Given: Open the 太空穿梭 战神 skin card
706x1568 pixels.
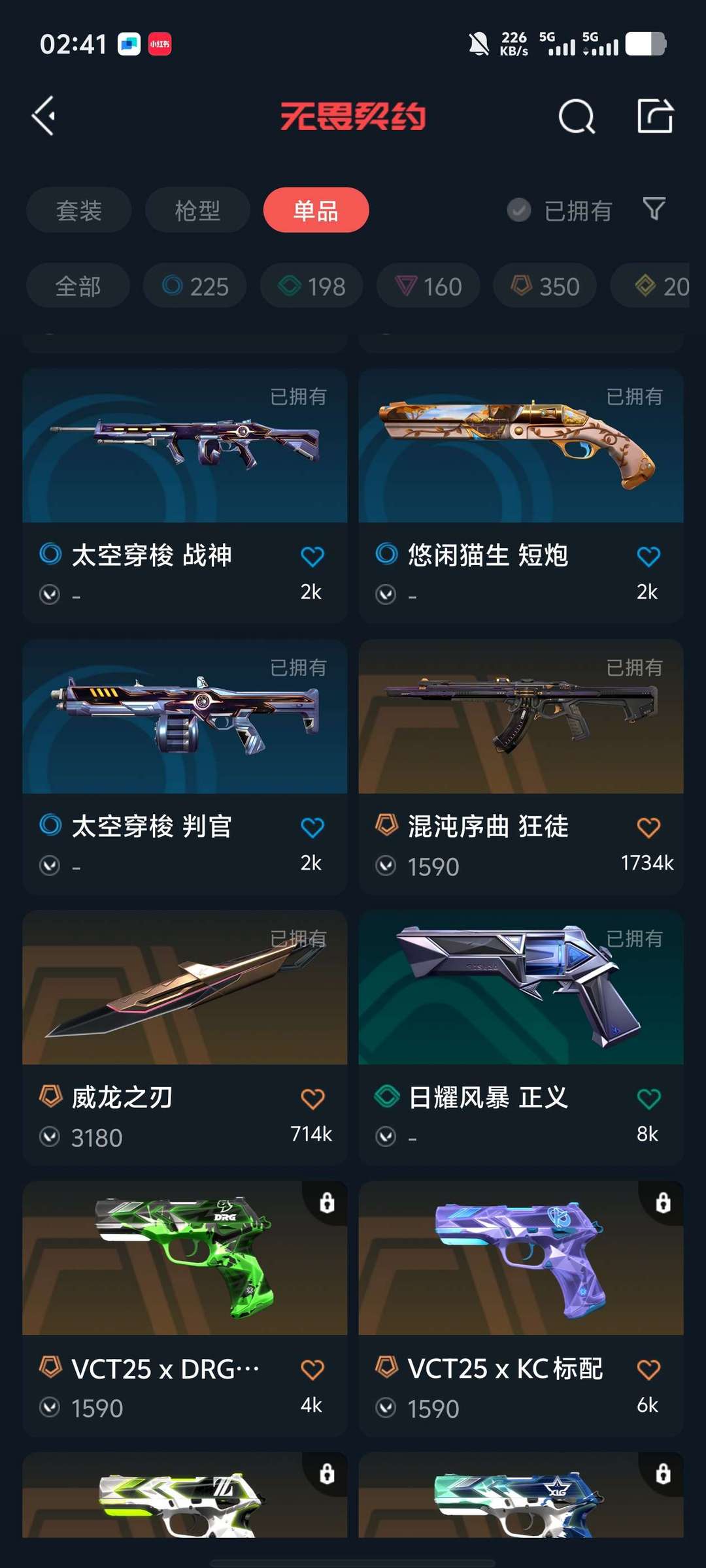Looking at the screenshot, I should pyautogui.click(x=185, y=495).
